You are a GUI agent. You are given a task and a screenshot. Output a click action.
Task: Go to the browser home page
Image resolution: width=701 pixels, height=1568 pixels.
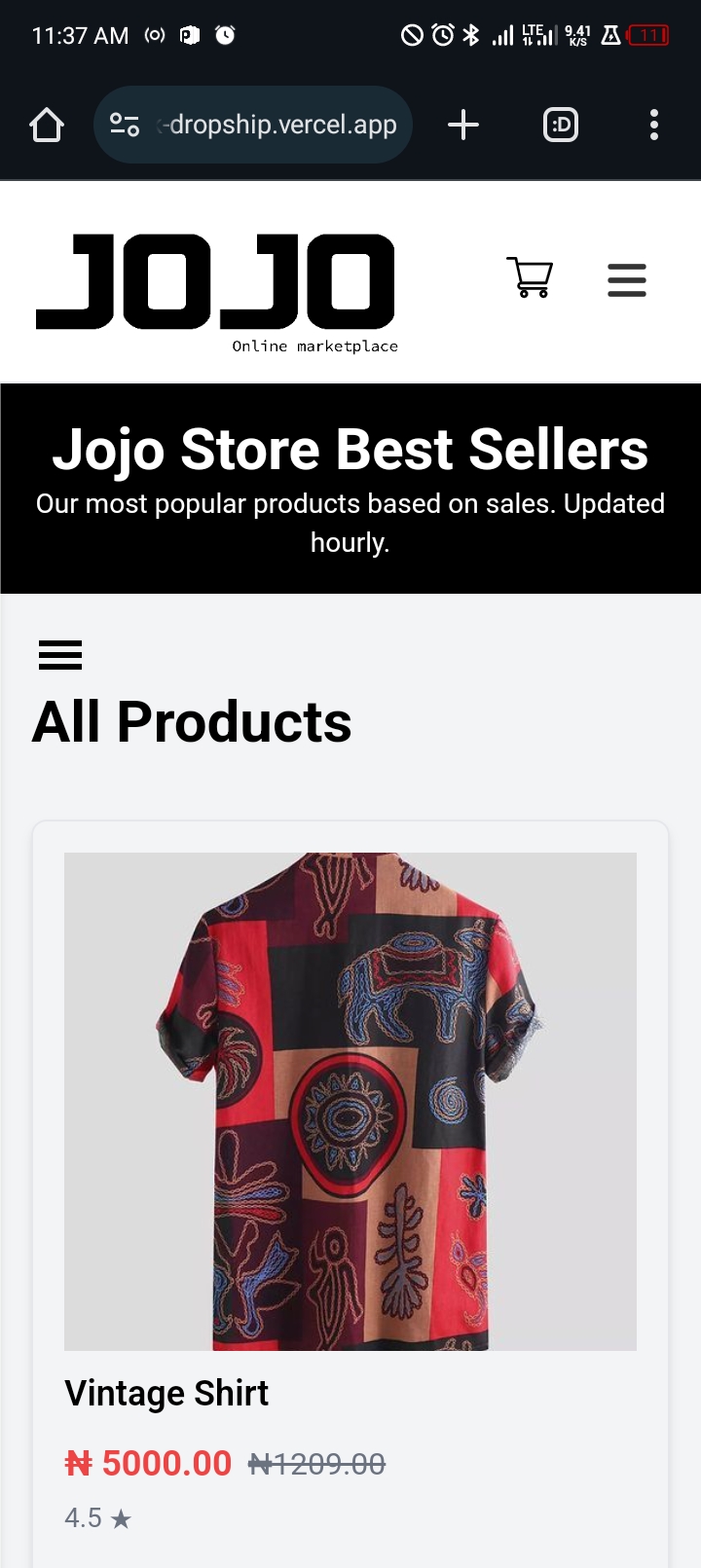pyautogui.click(x=47, y=125)
